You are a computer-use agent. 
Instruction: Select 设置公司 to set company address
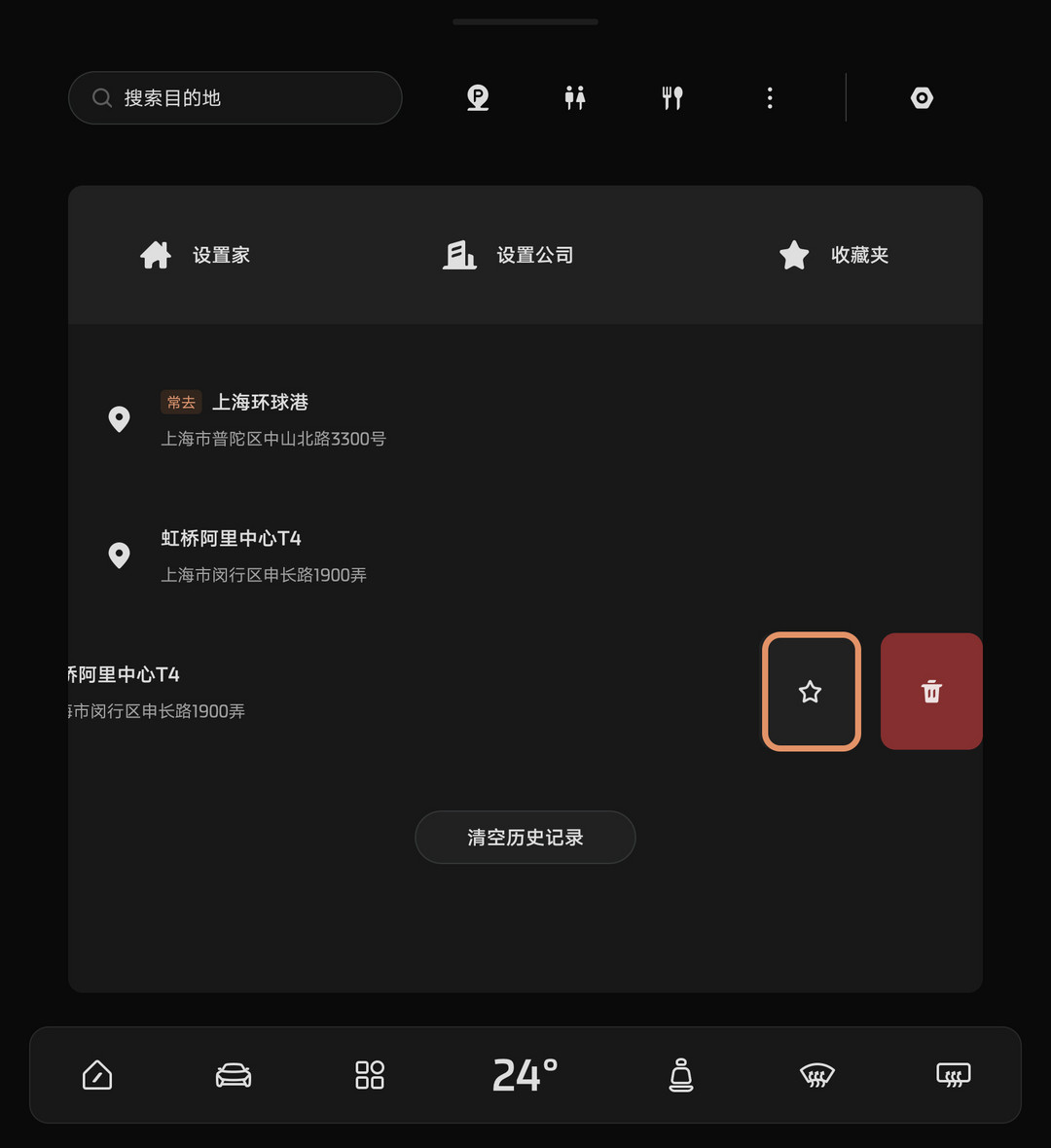pyautogui.click(x=508, y=255)
